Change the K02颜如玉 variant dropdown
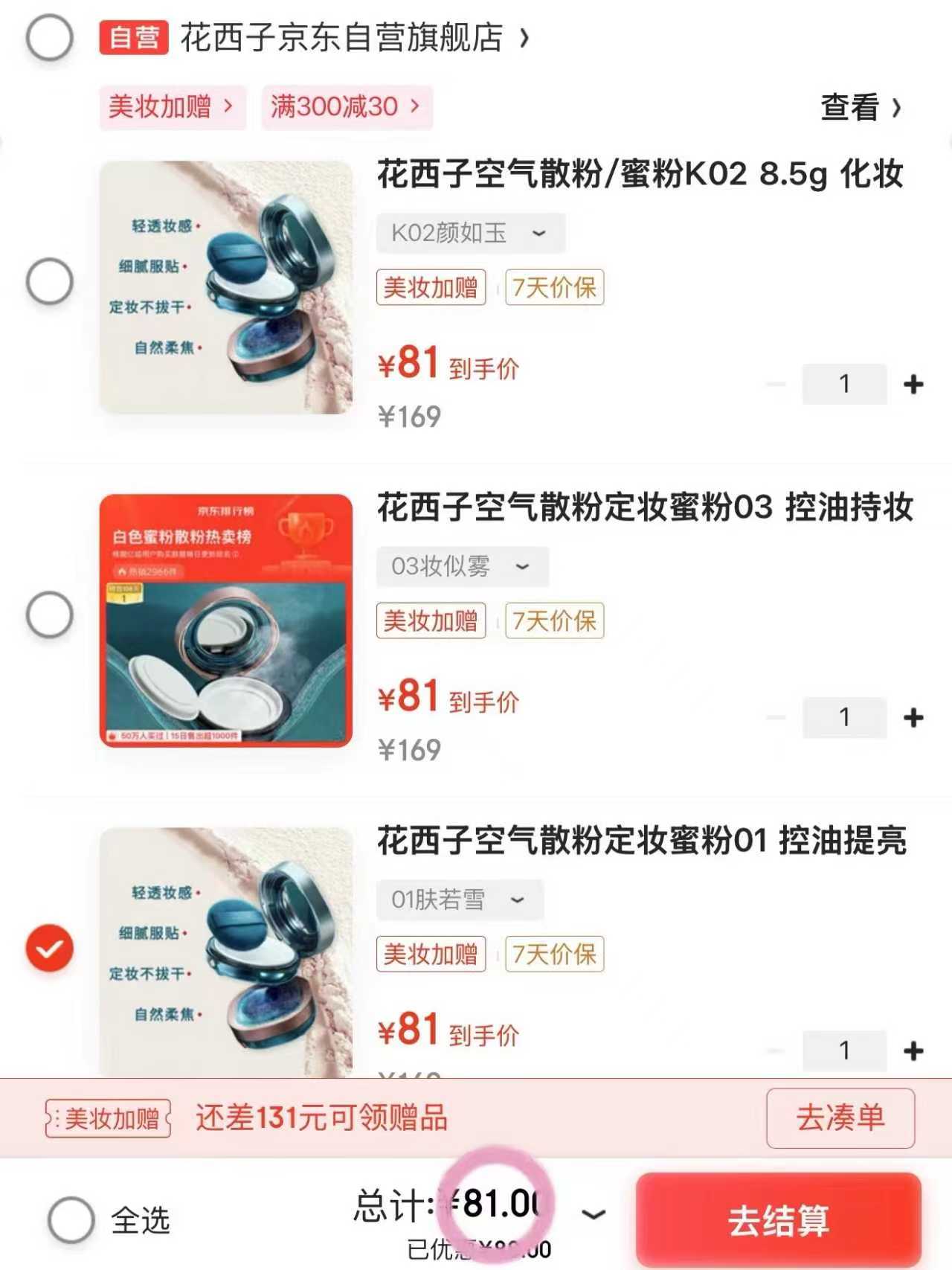This screenshot has width=952, height=1270. pos(470,233)
